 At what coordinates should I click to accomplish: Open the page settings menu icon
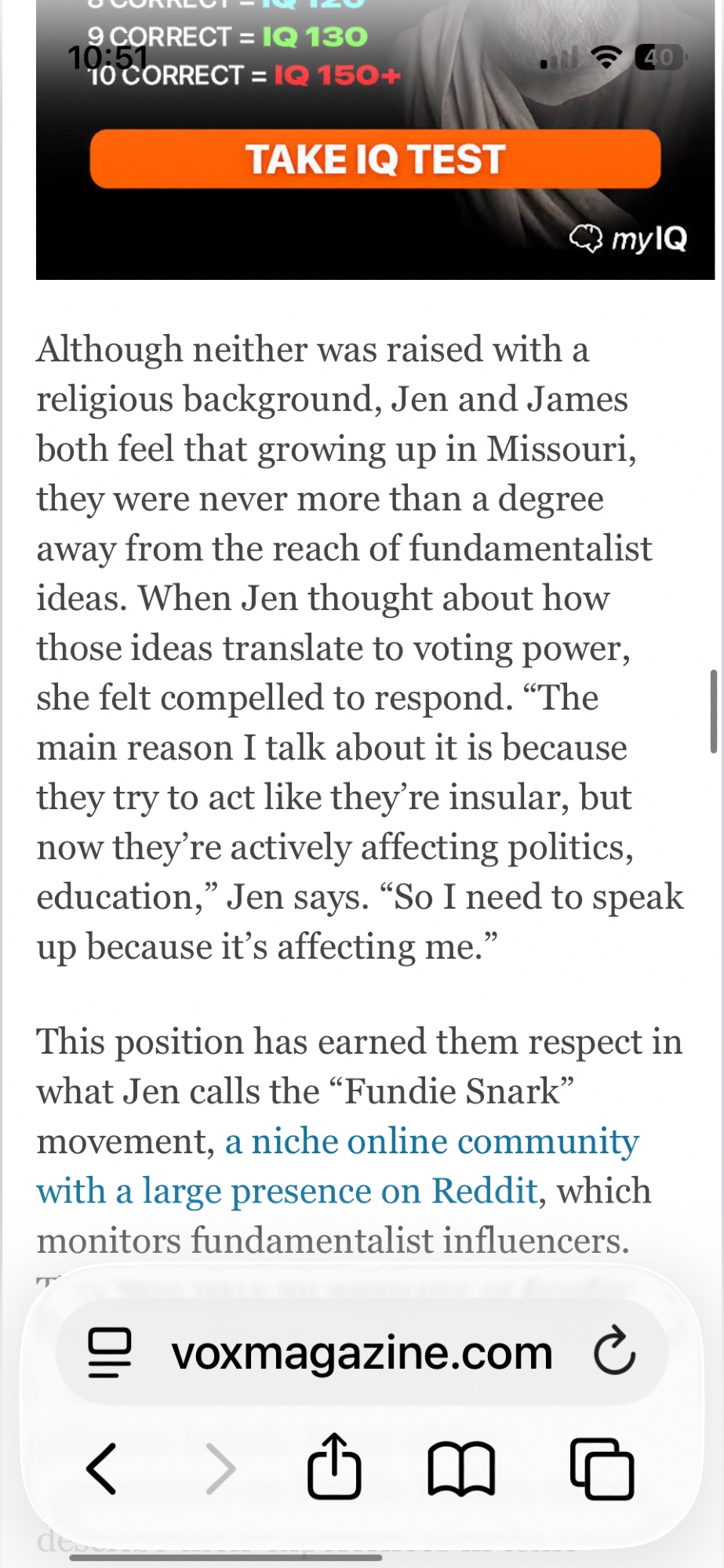click(x=109, y=1352)
